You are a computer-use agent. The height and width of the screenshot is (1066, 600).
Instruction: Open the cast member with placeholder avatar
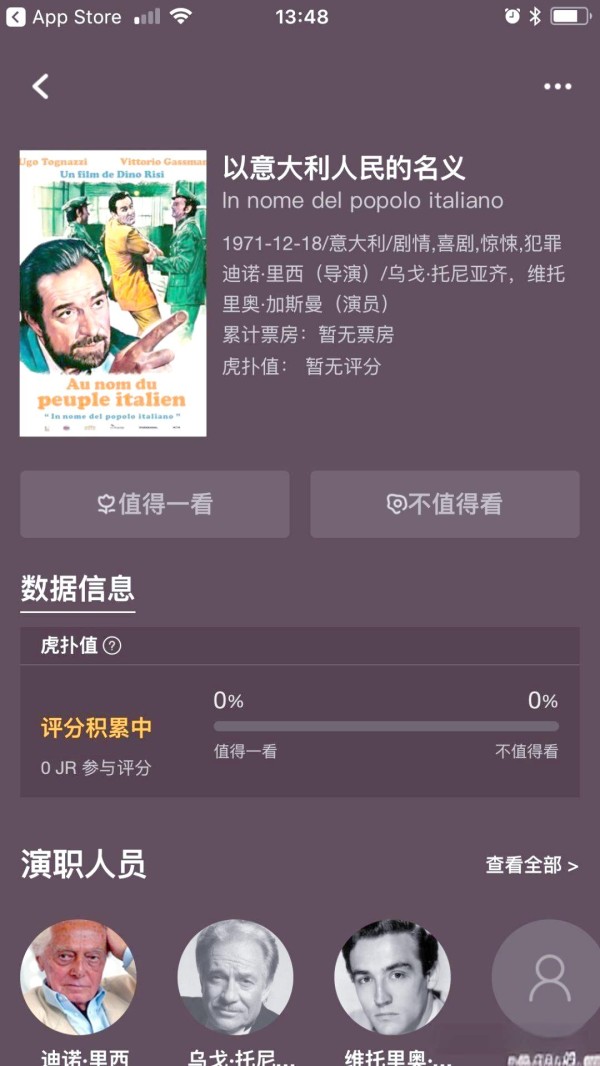[x=546, y=978]
